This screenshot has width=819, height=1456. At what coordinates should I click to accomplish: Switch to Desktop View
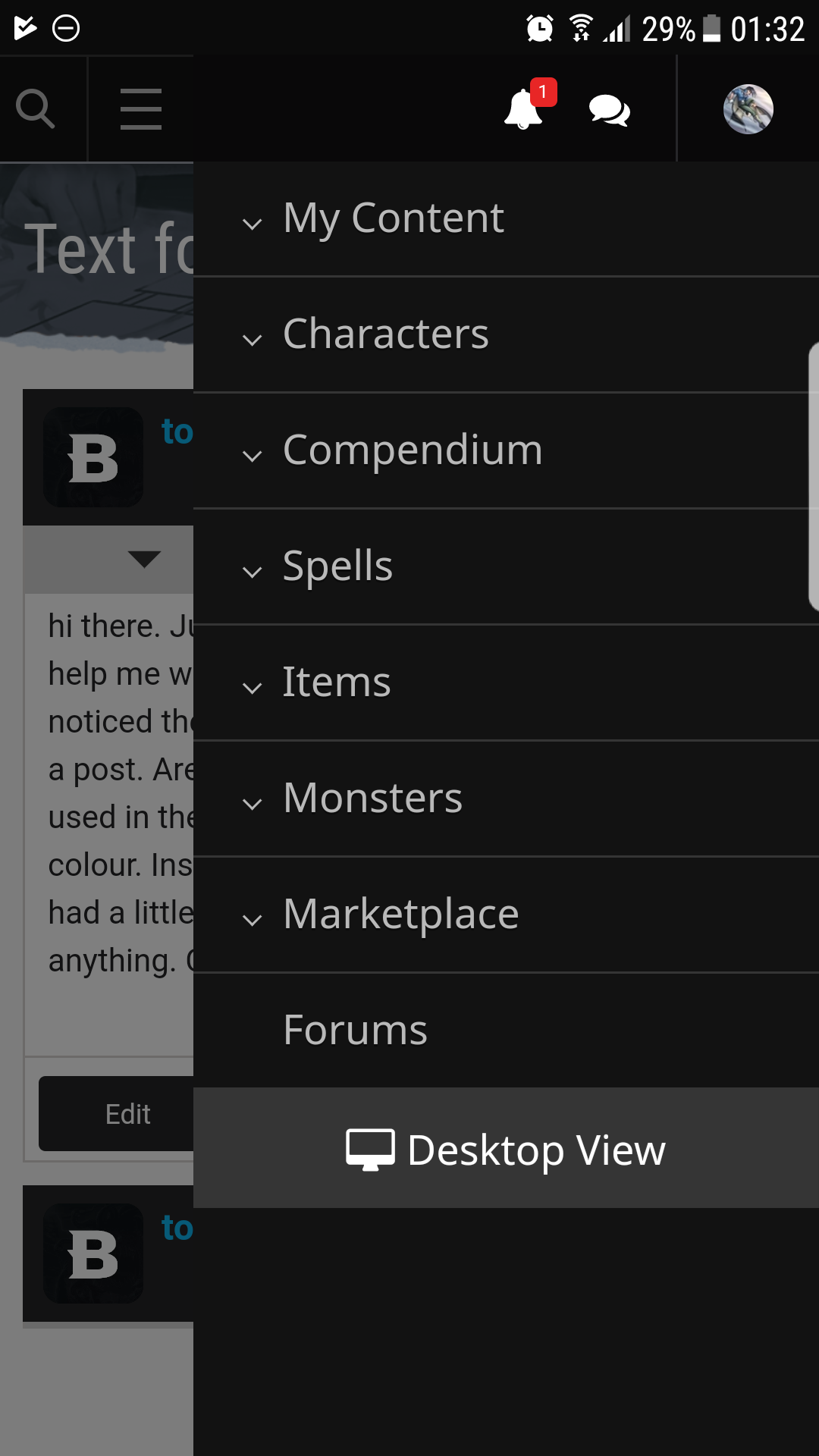pyautogui.click(x=506, y=1149)
